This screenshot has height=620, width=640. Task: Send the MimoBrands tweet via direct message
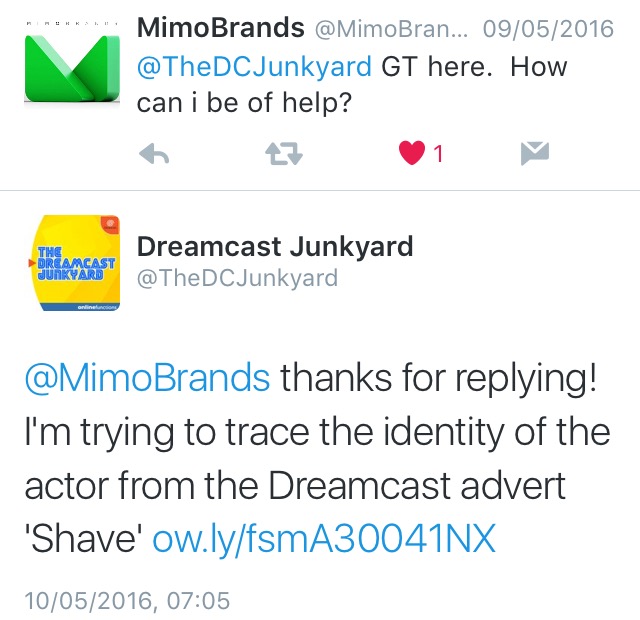[x=535, y=153]
